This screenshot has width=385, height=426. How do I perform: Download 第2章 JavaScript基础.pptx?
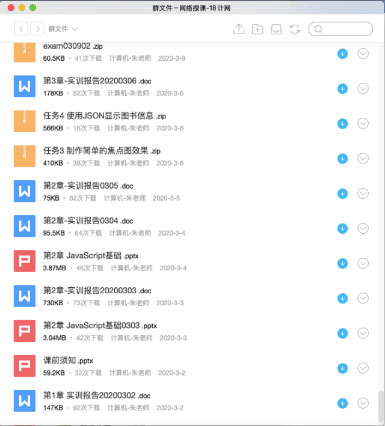pos(342,263)
